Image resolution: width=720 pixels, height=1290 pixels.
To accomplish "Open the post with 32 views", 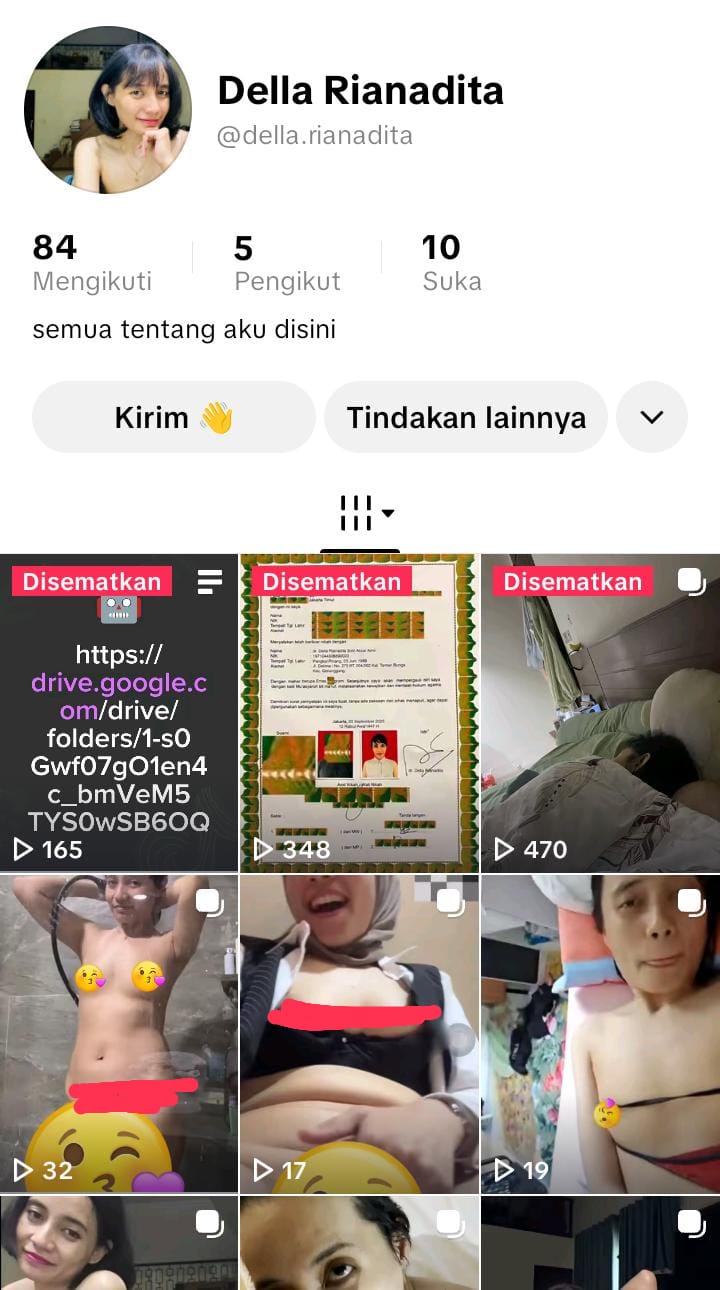I will (x=119, y=1033).
